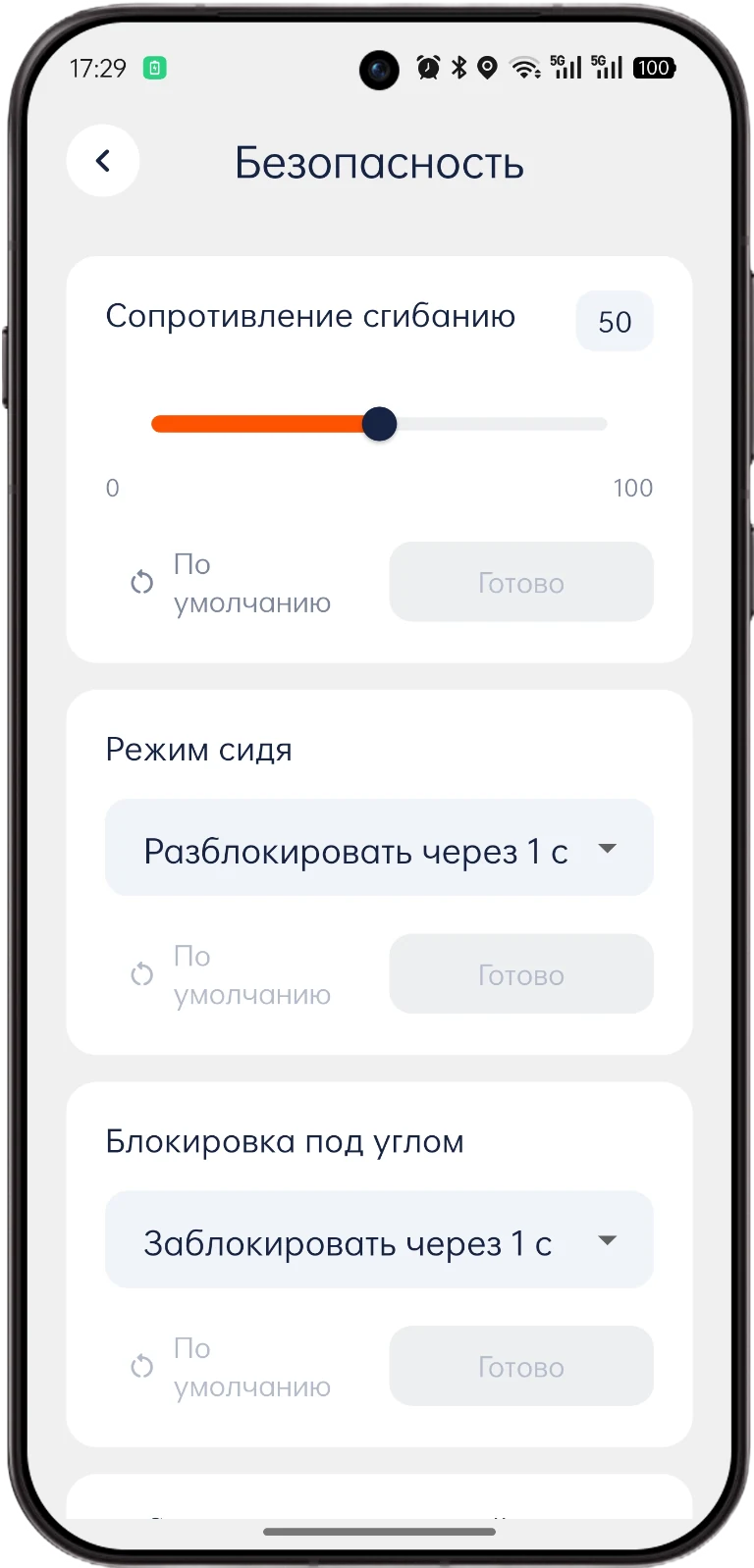
Task: Tap Готово under Режим сидя
Action: (x=521, y=973)
